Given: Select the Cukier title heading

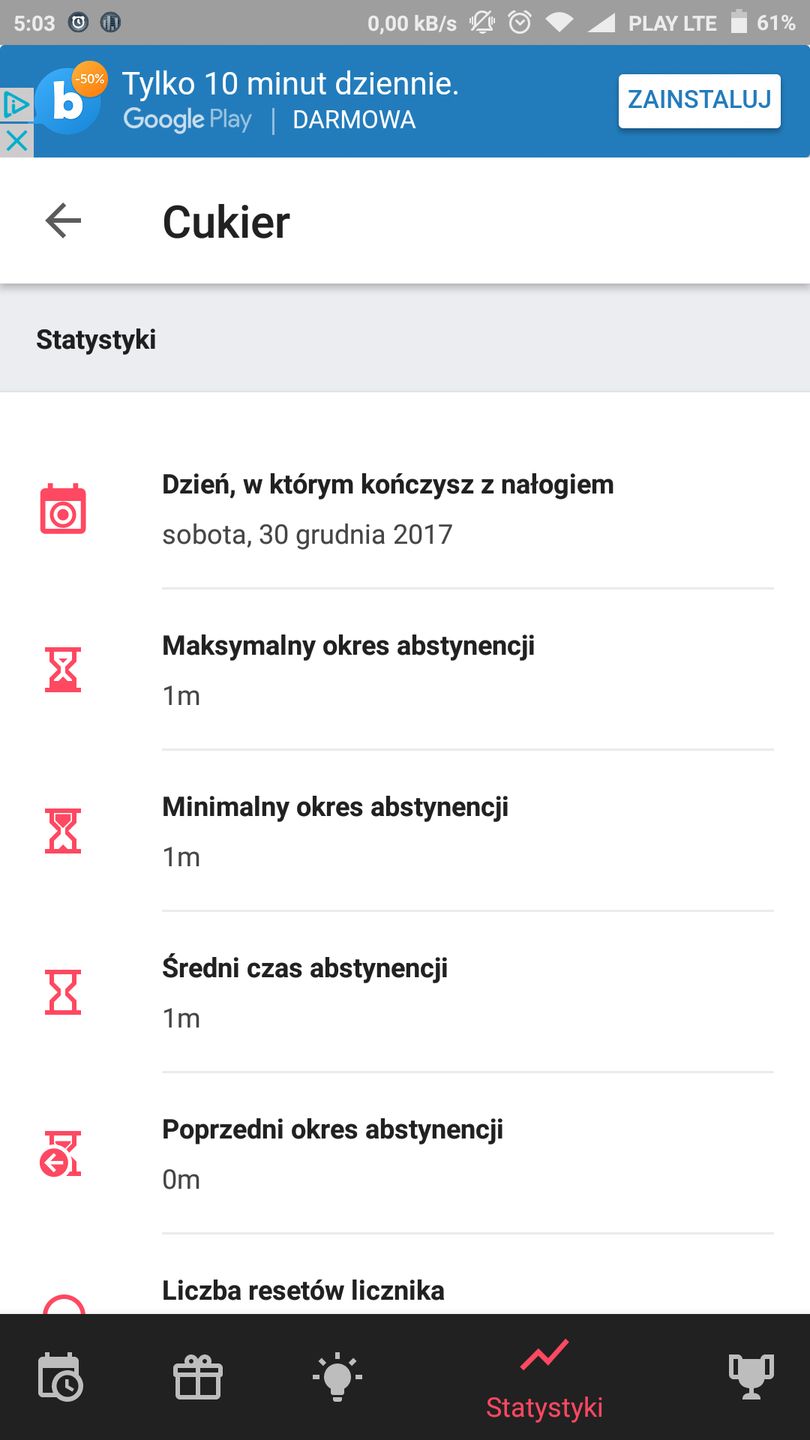Looking at the screenshot, I should click(x=225, y=222).
